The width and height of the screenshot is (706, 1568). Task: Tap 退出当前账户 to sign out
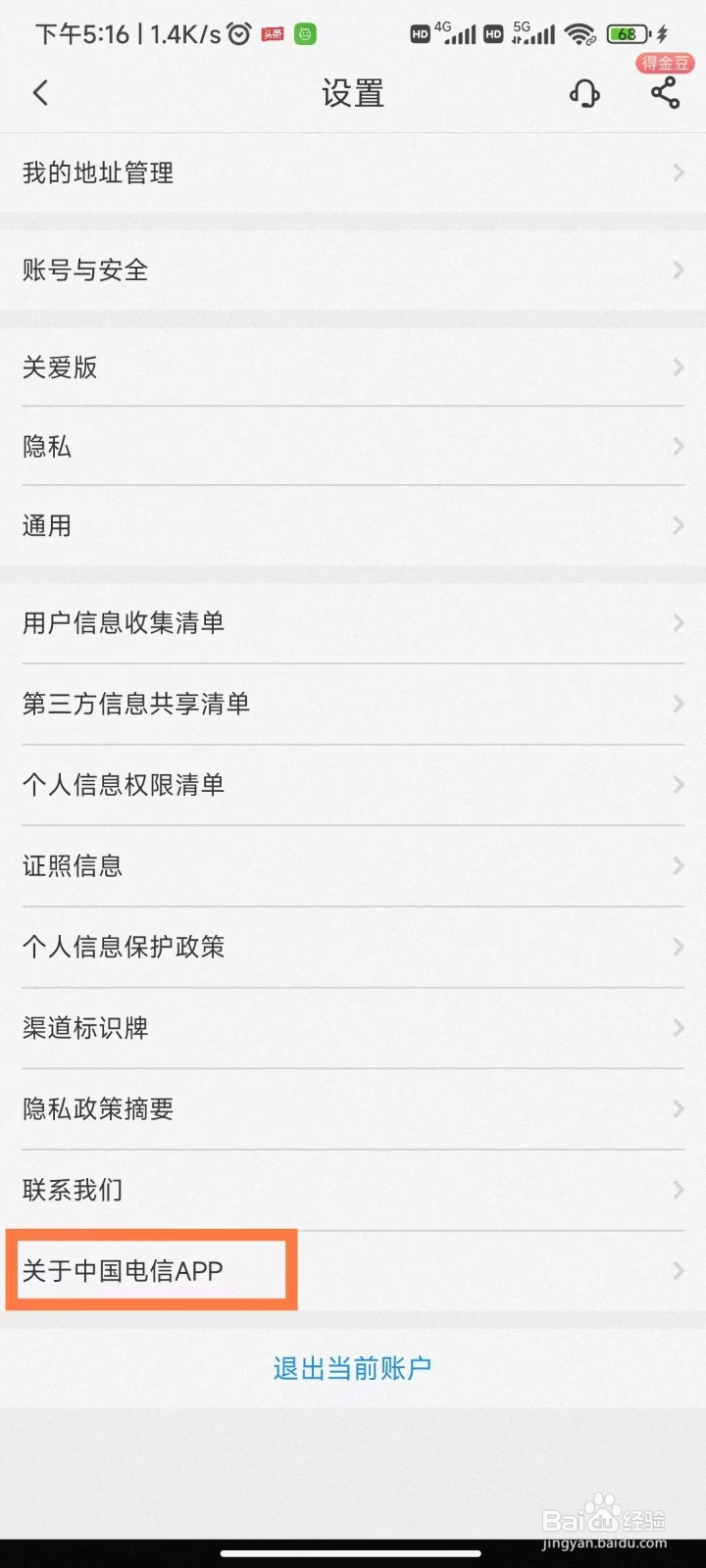point(352,1368)
